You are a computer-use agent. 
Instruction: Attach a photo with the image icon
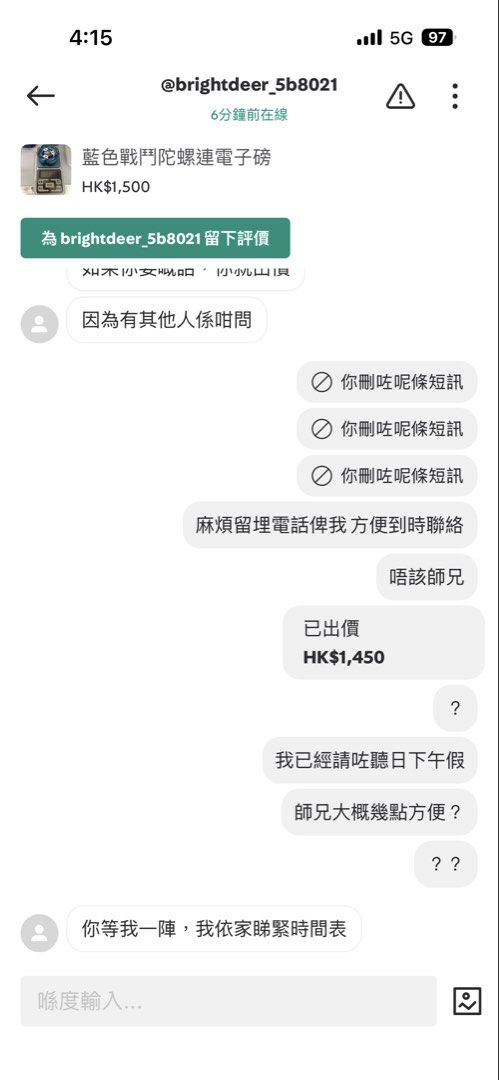tap(467, 1001)
